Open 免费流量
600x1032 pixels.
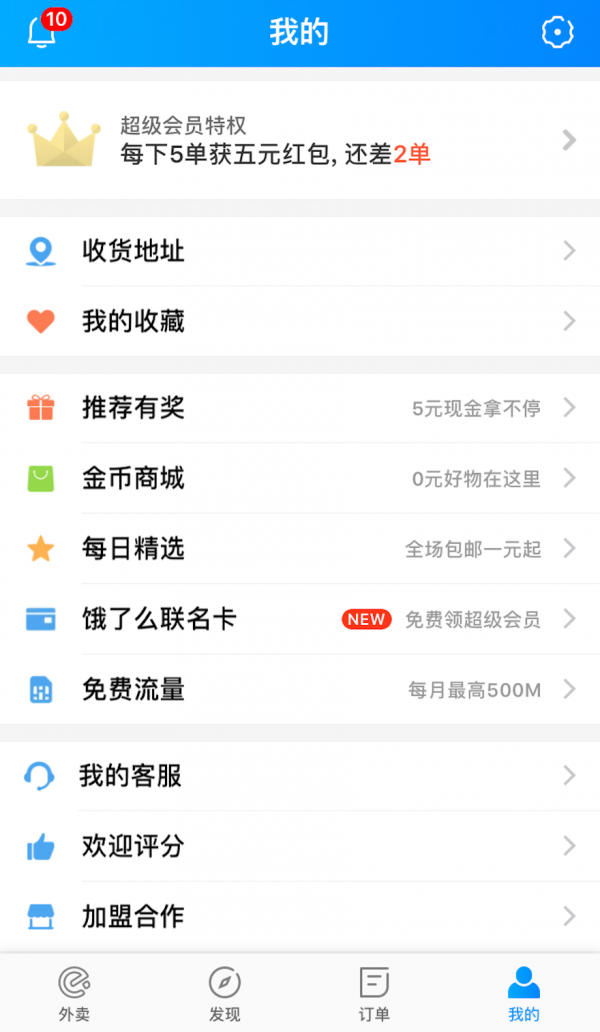pos(300,689)
